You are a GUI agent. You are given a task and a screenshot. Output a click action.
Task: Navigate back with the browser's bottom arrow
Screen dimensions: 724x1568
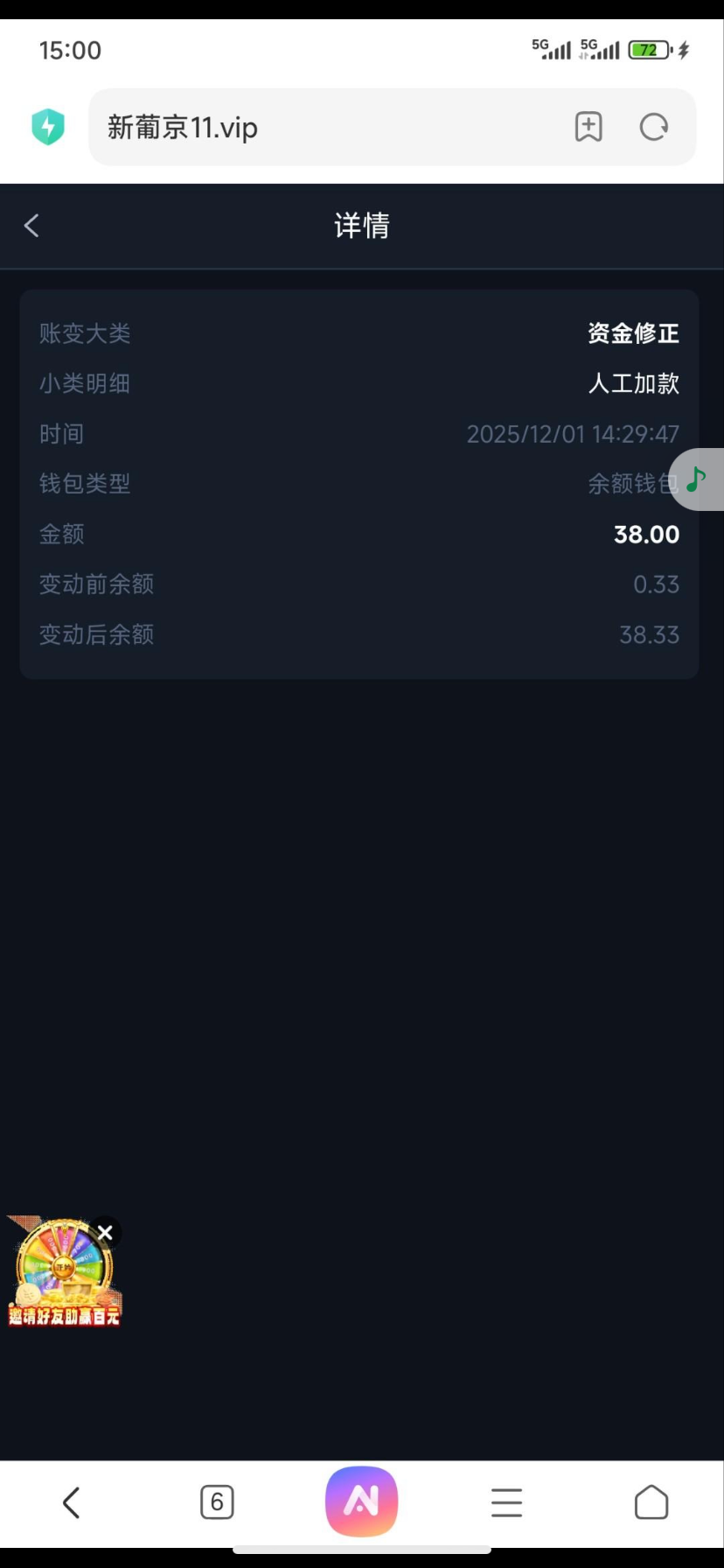tap(72, 1502)
